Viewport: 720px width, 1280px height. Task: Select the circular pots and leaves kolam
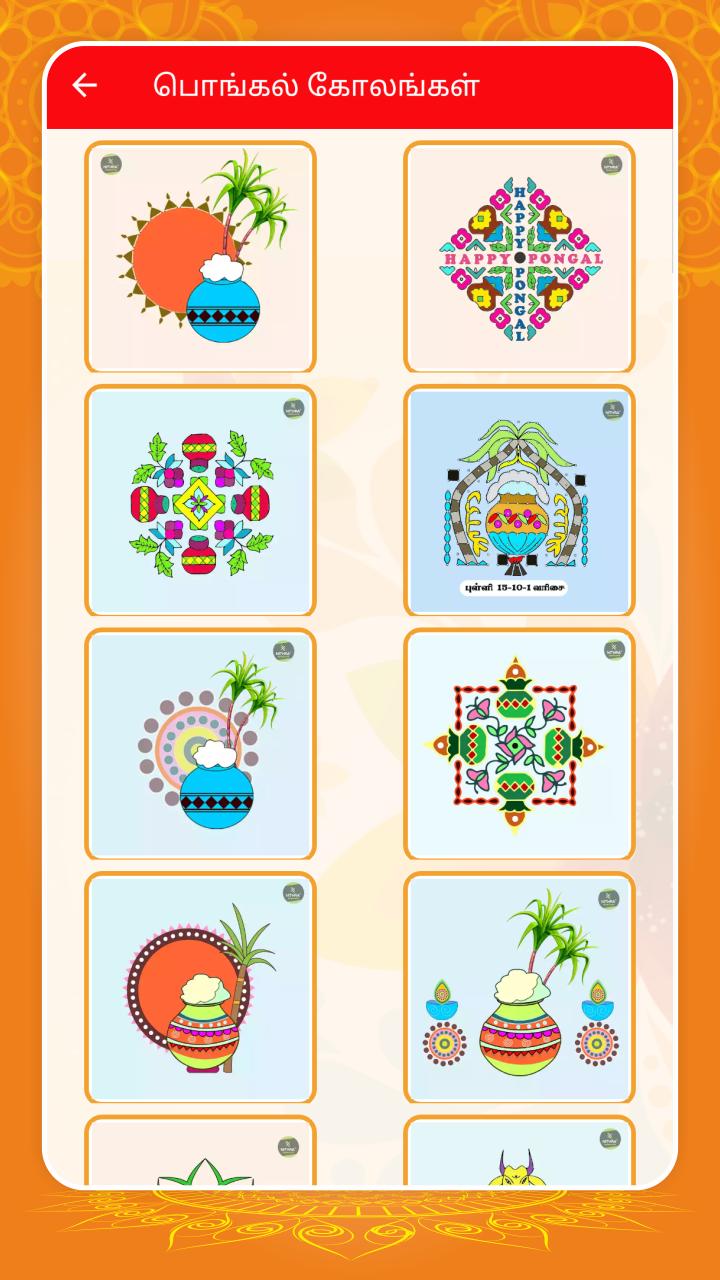pos(200,501)
